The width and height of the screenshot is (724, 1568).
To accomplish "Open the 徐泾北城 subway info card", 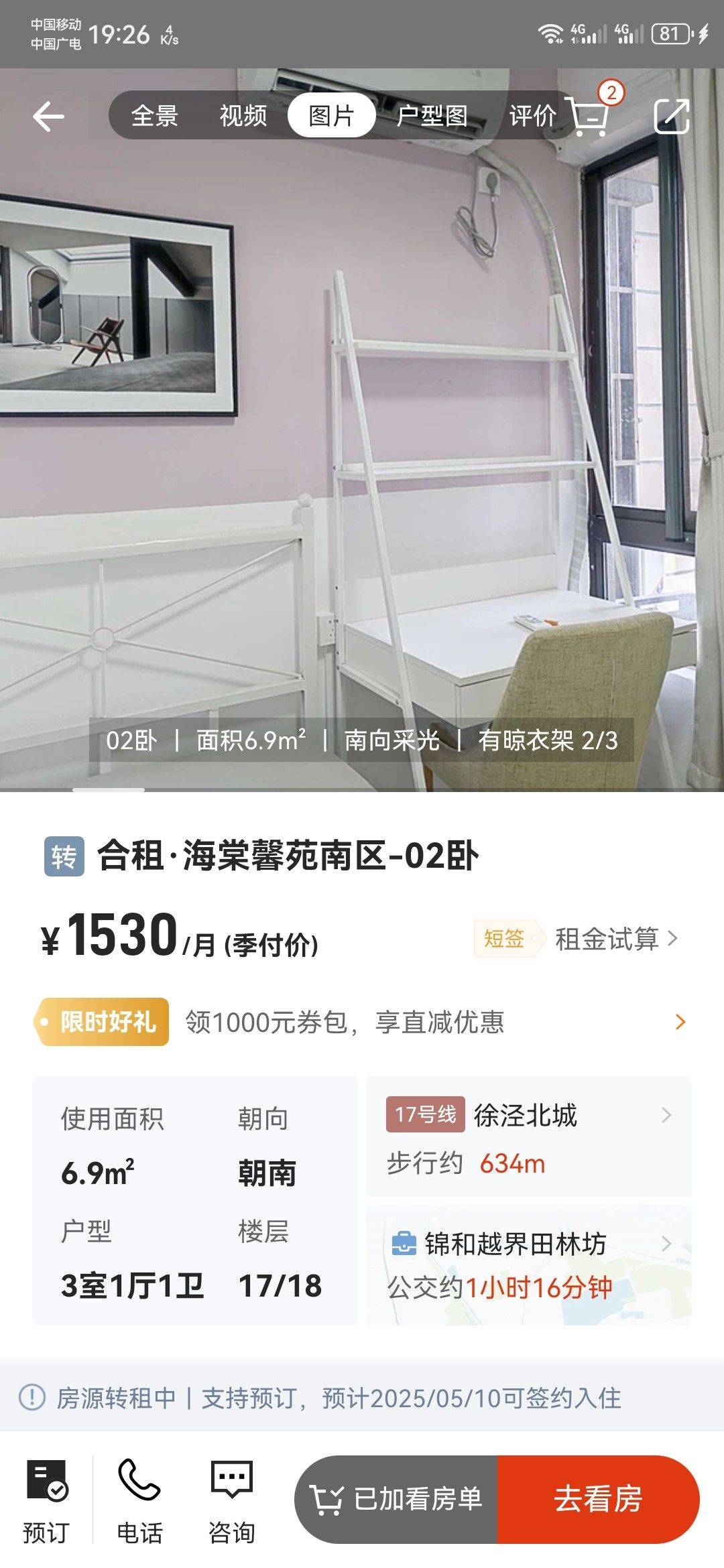I will coord(529,1136).
